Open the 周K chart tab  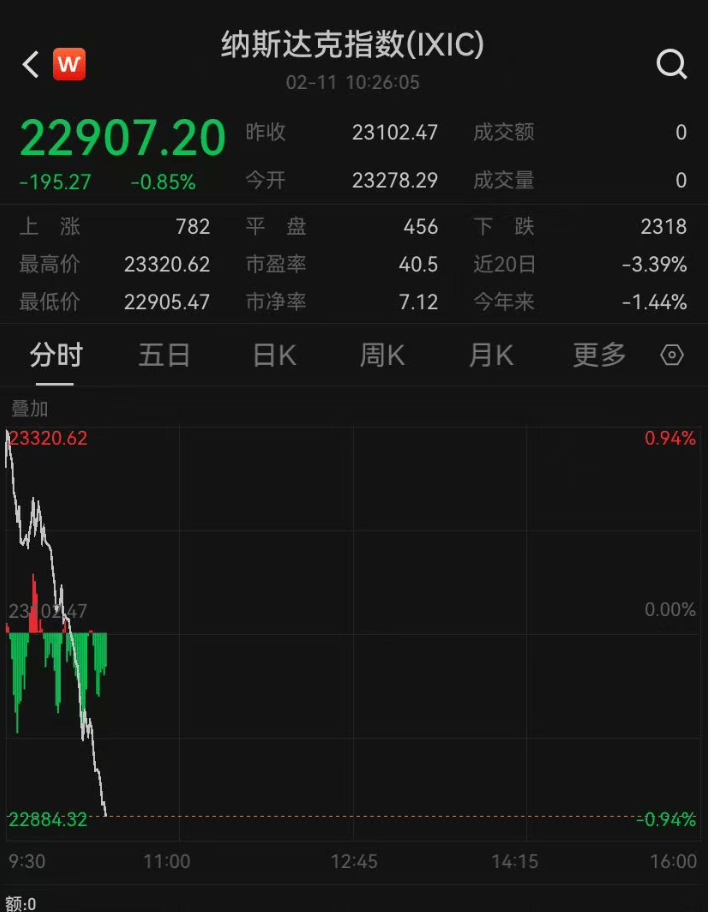[x=382, y=355]
